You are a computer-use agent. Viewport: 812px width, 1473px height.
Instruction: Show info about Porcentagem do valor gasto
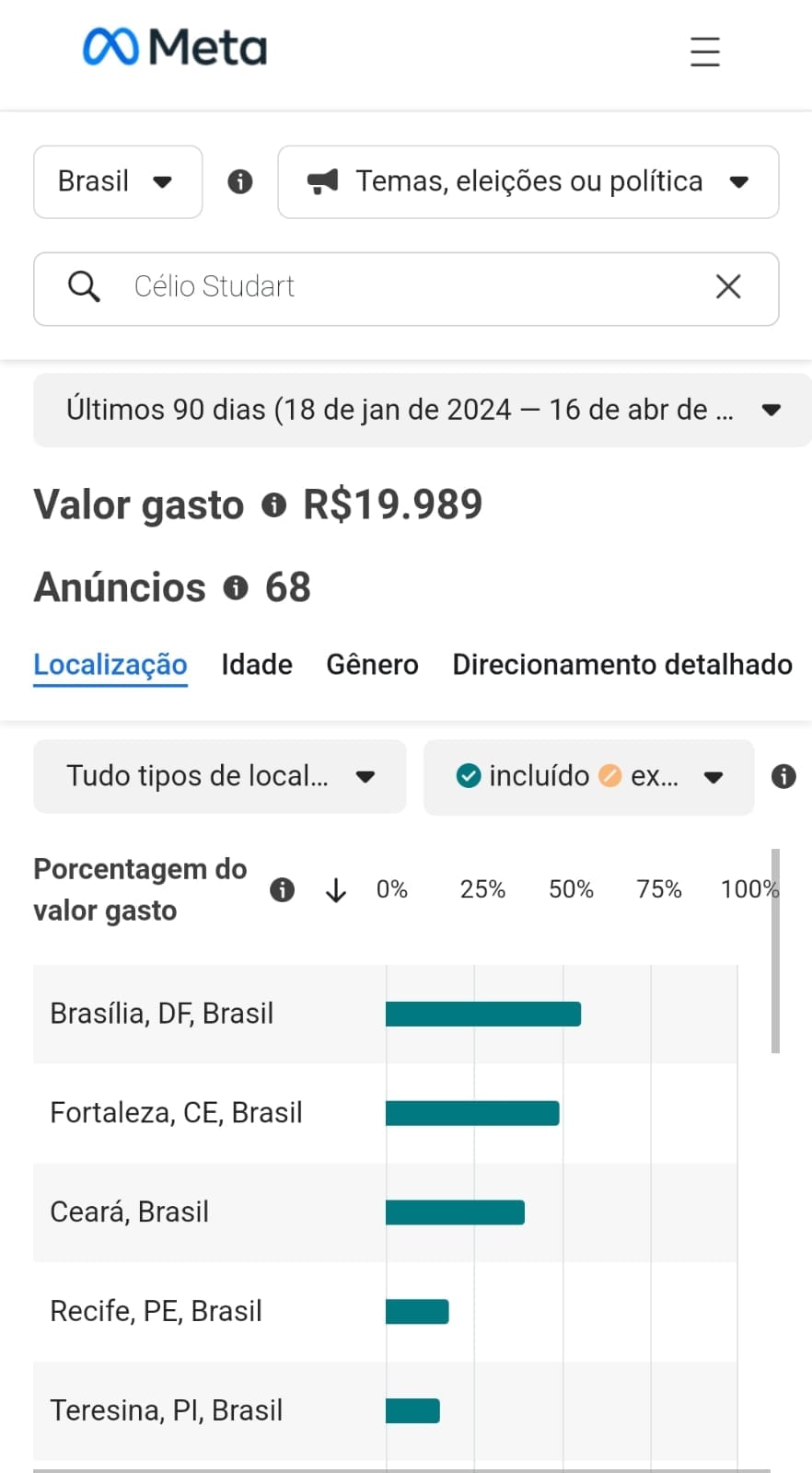pyautogui.click(x=282, y=889)
